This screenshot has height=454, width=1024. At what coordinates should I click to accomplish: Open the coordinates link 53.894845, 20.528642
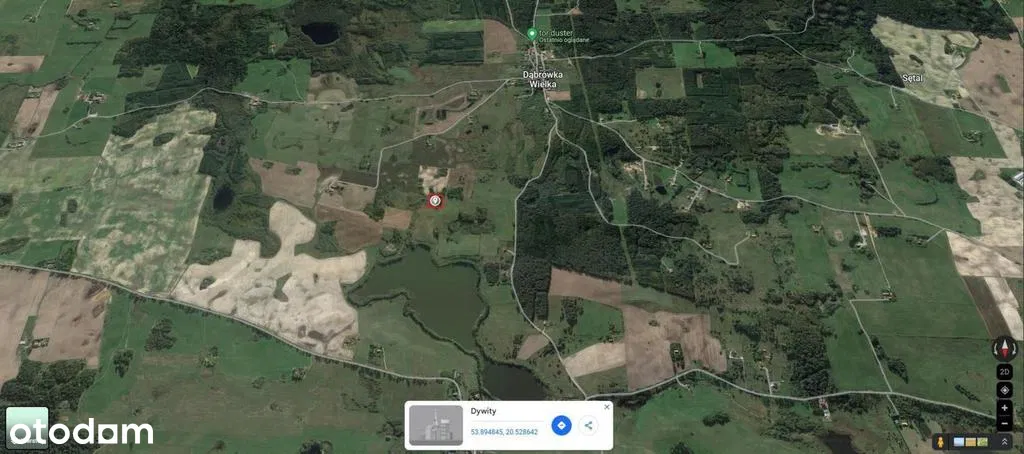[x=504, y=432]
